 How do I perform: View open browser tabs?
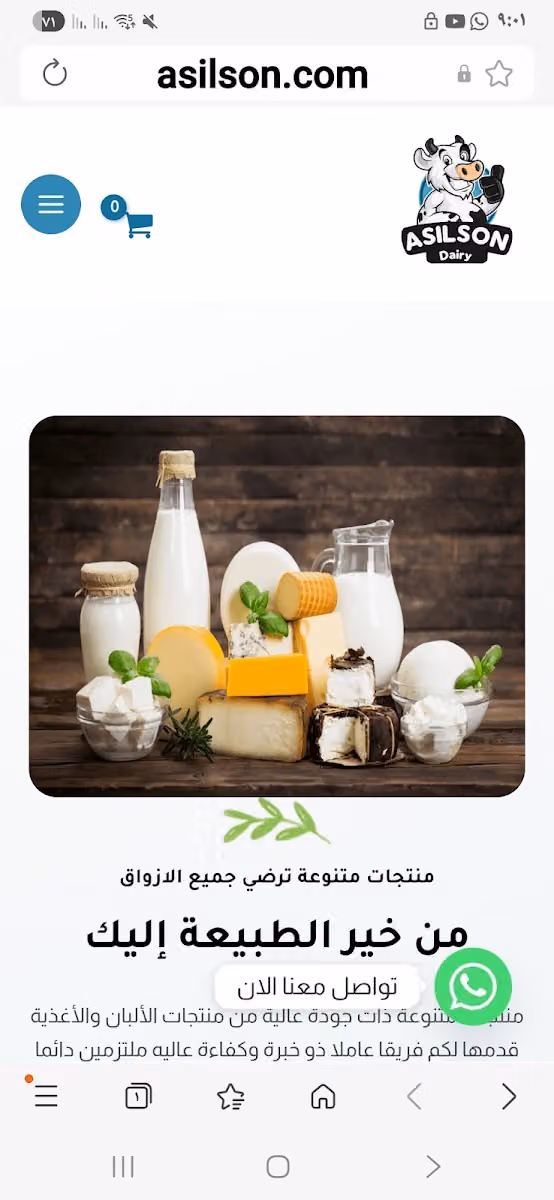[139, 1097]
